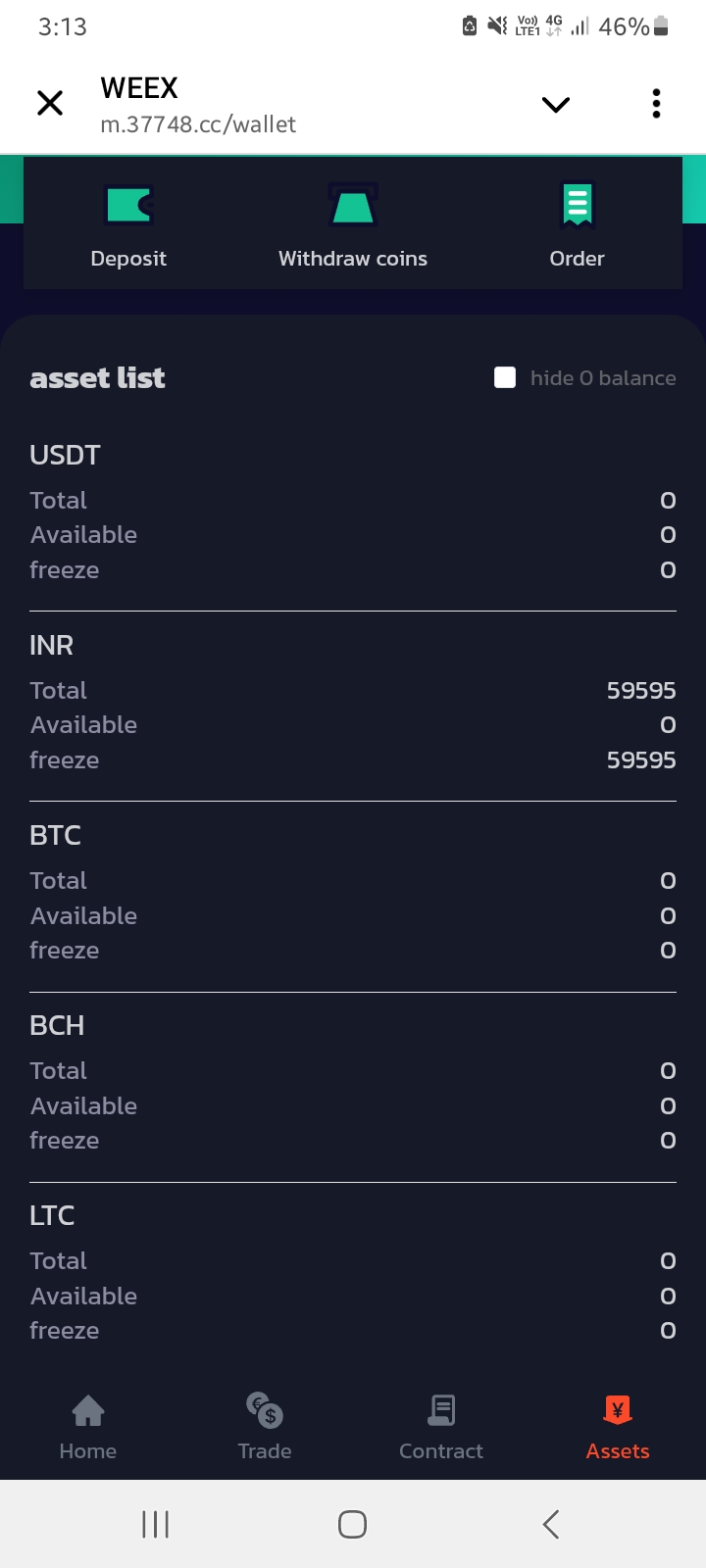The height and width of the screenshot is (1568, 706).
Task: Tap the system back button
Action: [x=551, y=1524]
